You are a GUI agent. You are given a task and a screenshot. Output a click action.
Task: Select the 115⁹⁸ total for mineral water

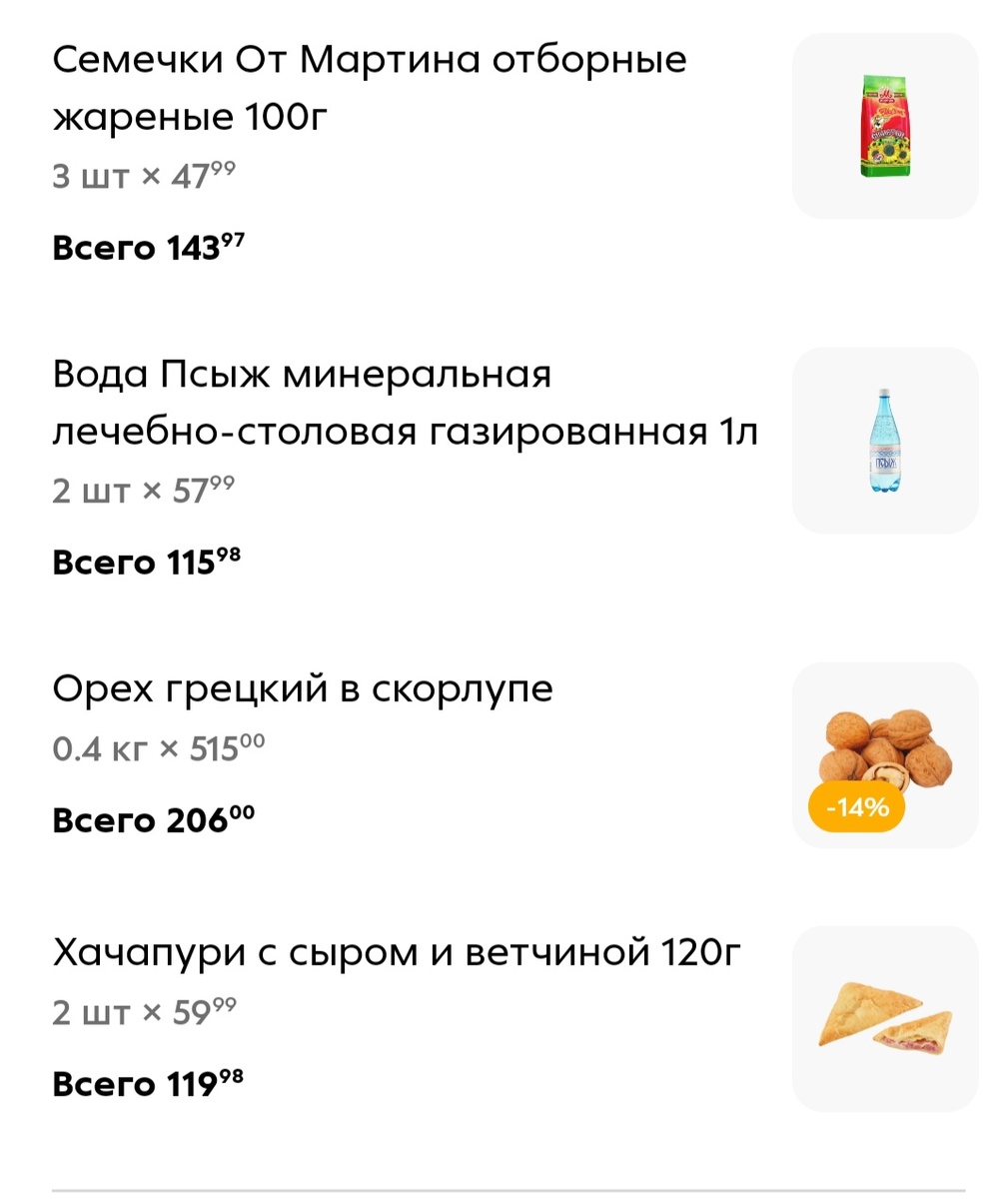point(150,561)
